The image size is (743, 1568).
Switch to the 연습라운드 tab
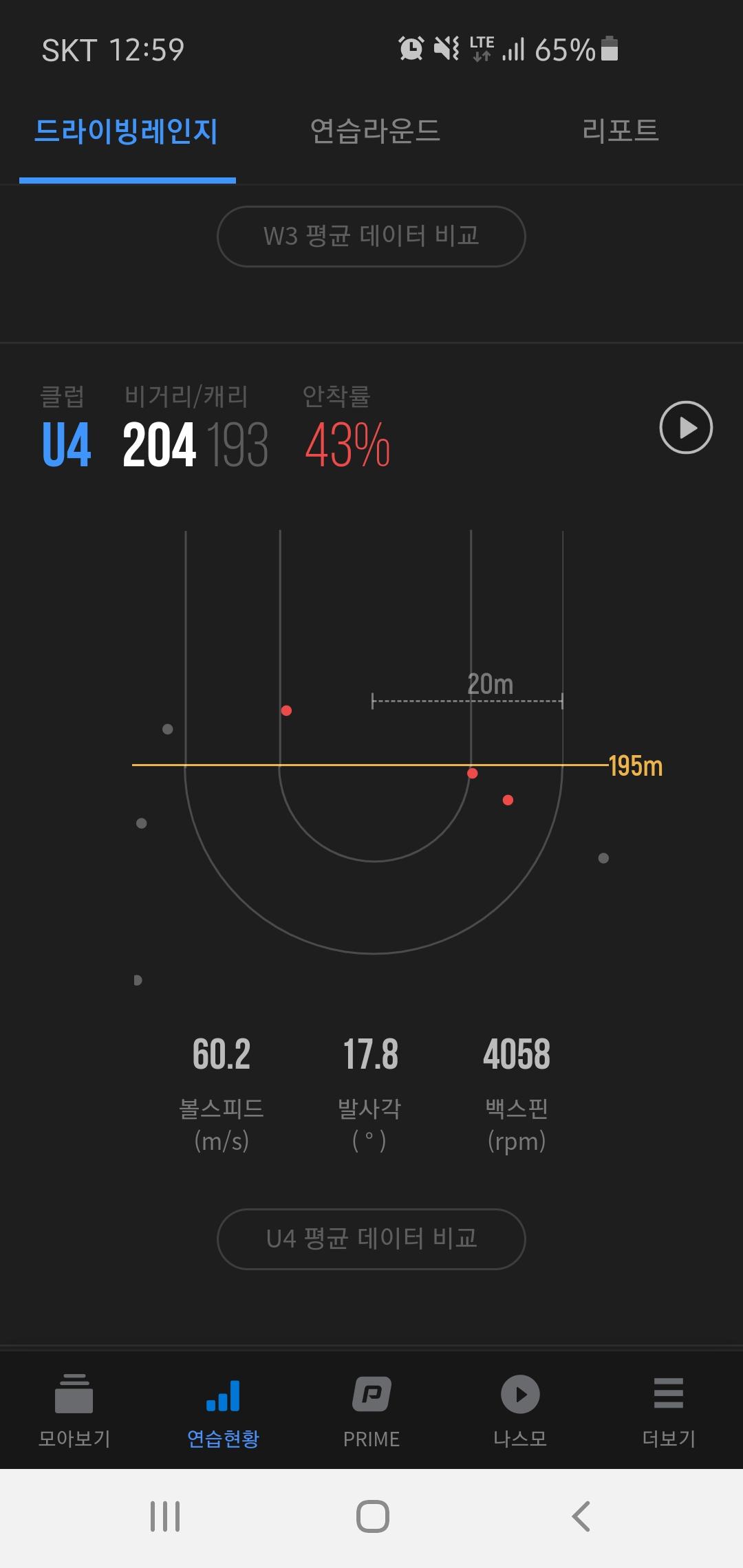pos(375,131)
